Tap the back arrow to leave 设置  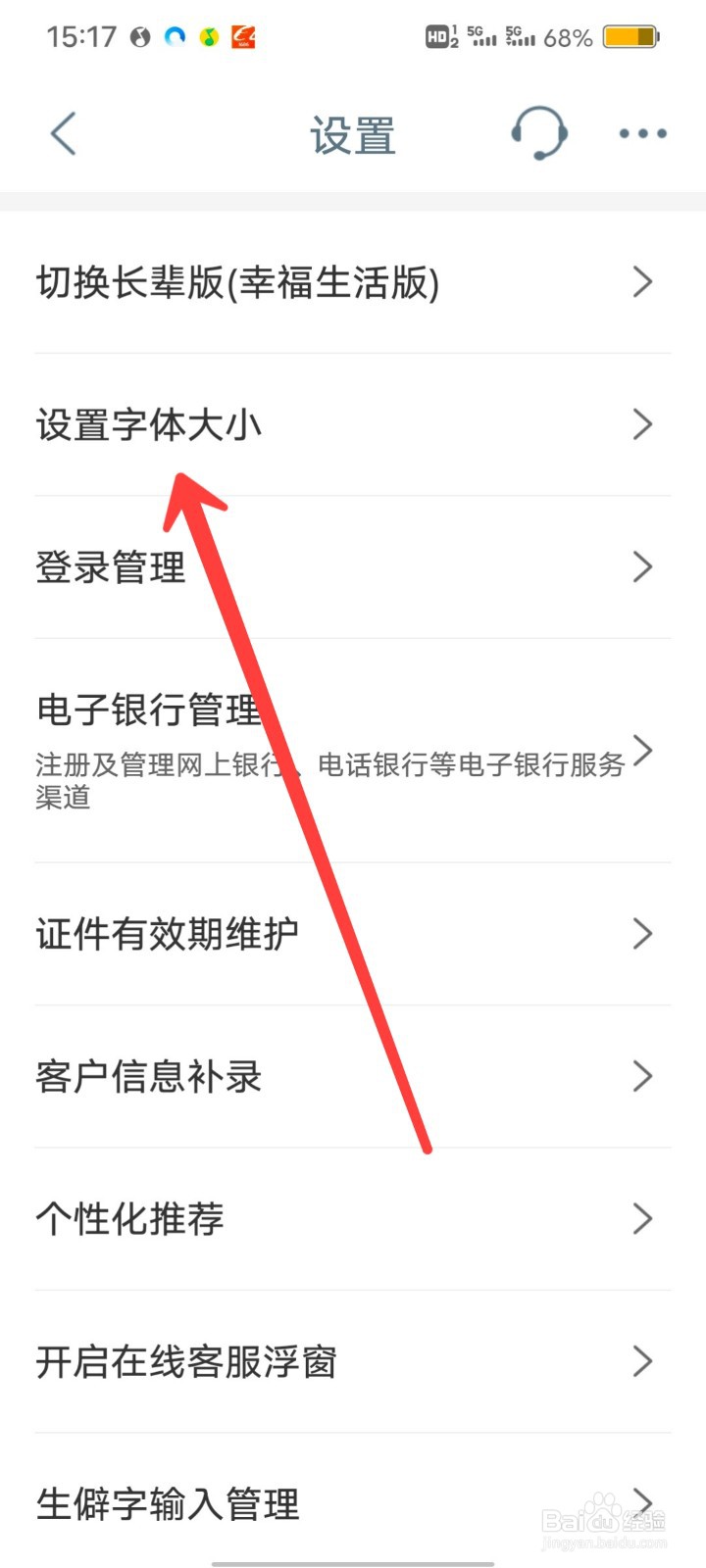click(x=63, y=134)
